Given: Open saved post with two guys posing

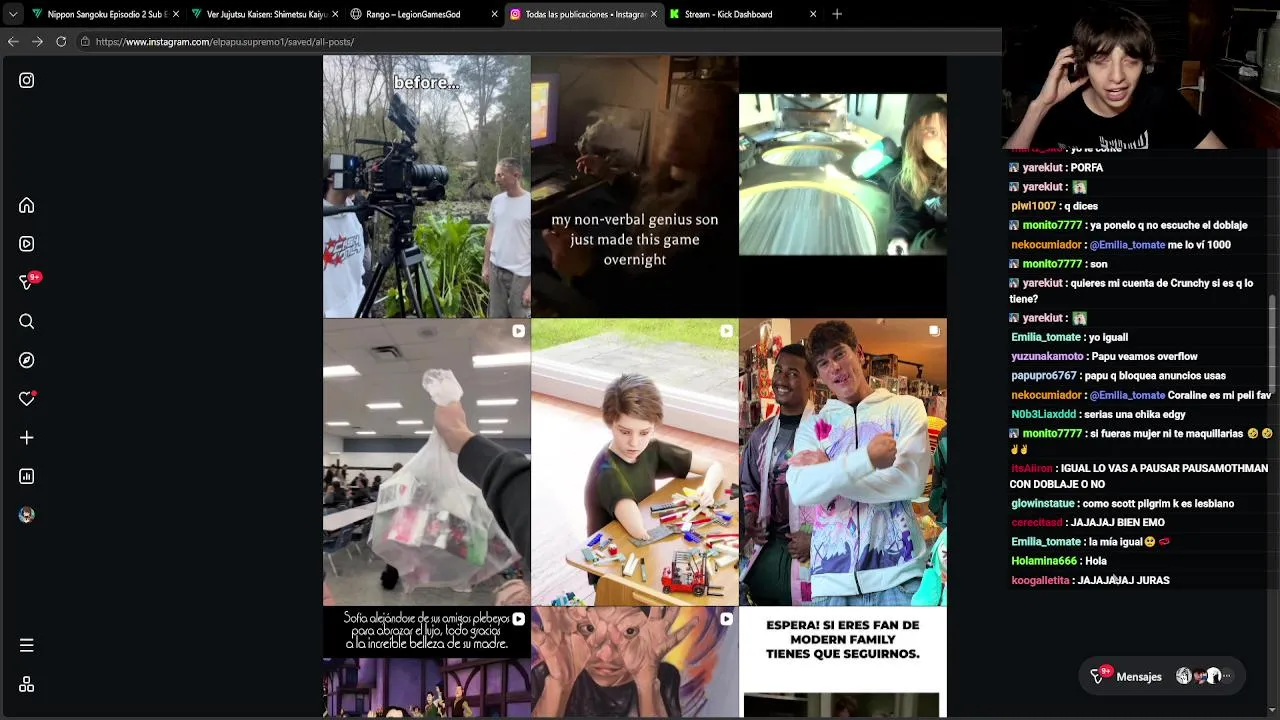Looking at the screenshot, I should [x=842, y=462].
